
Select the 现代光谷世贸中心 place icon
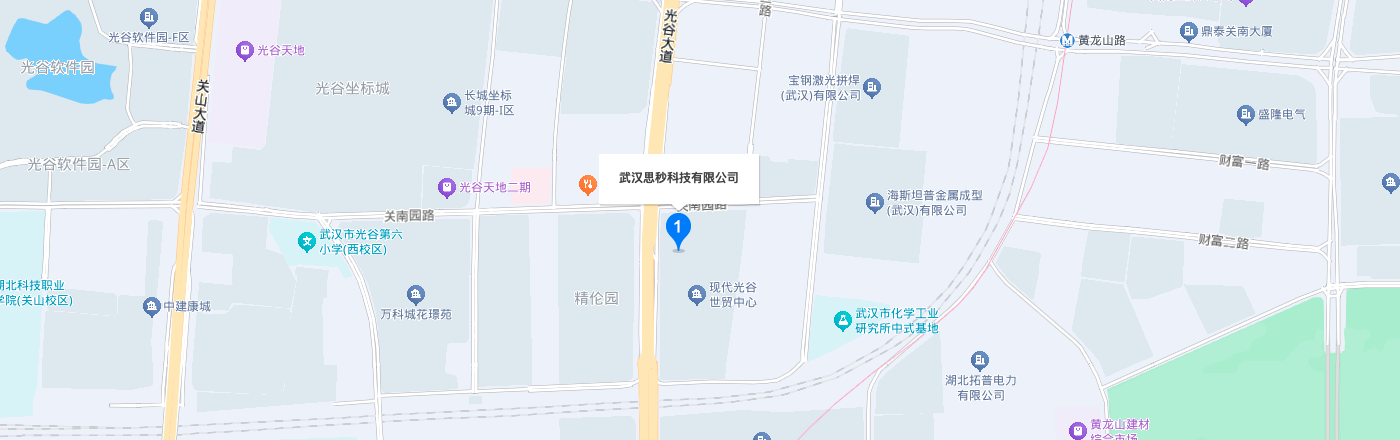697,294
